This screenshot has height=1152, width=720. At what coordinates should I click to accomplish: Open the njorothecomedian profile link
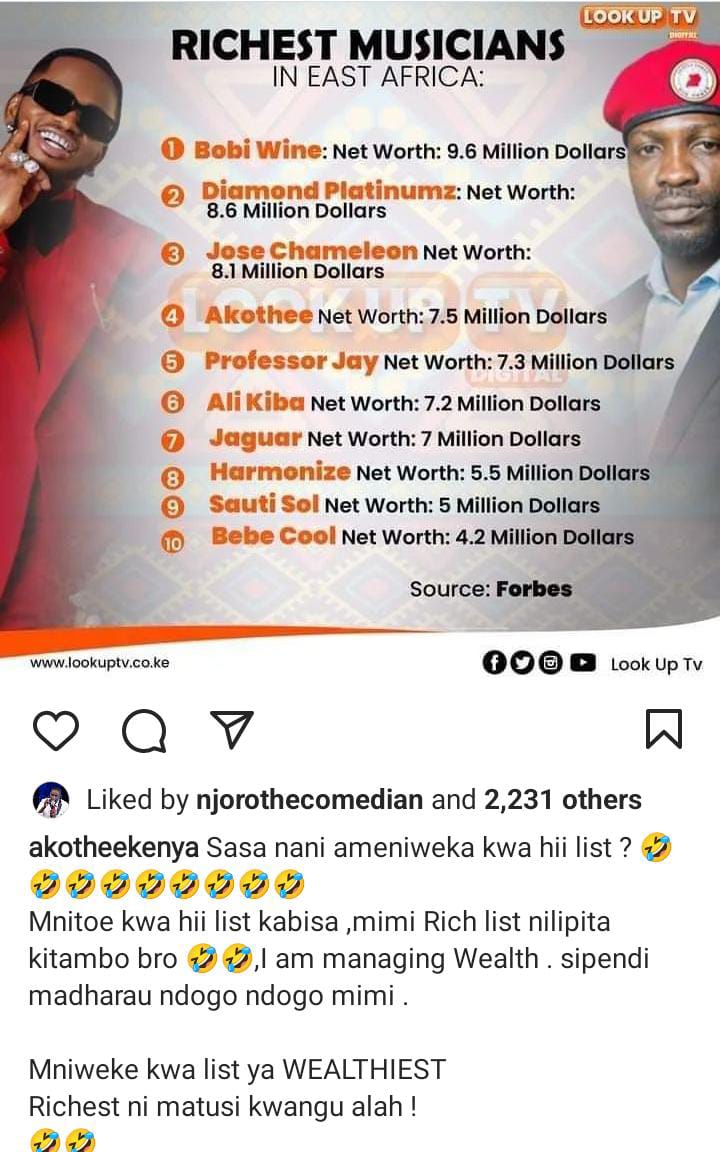point(309,799)
